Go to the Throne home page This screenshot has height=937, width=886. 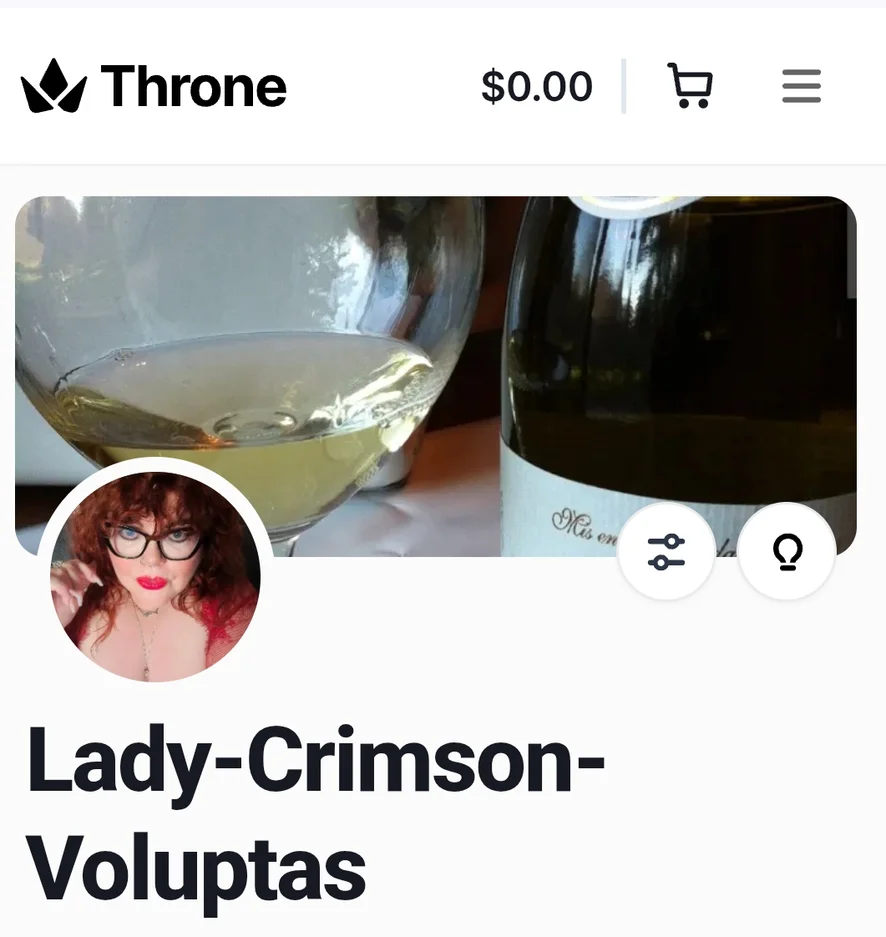pyautogui.click(x=154, y=86)
